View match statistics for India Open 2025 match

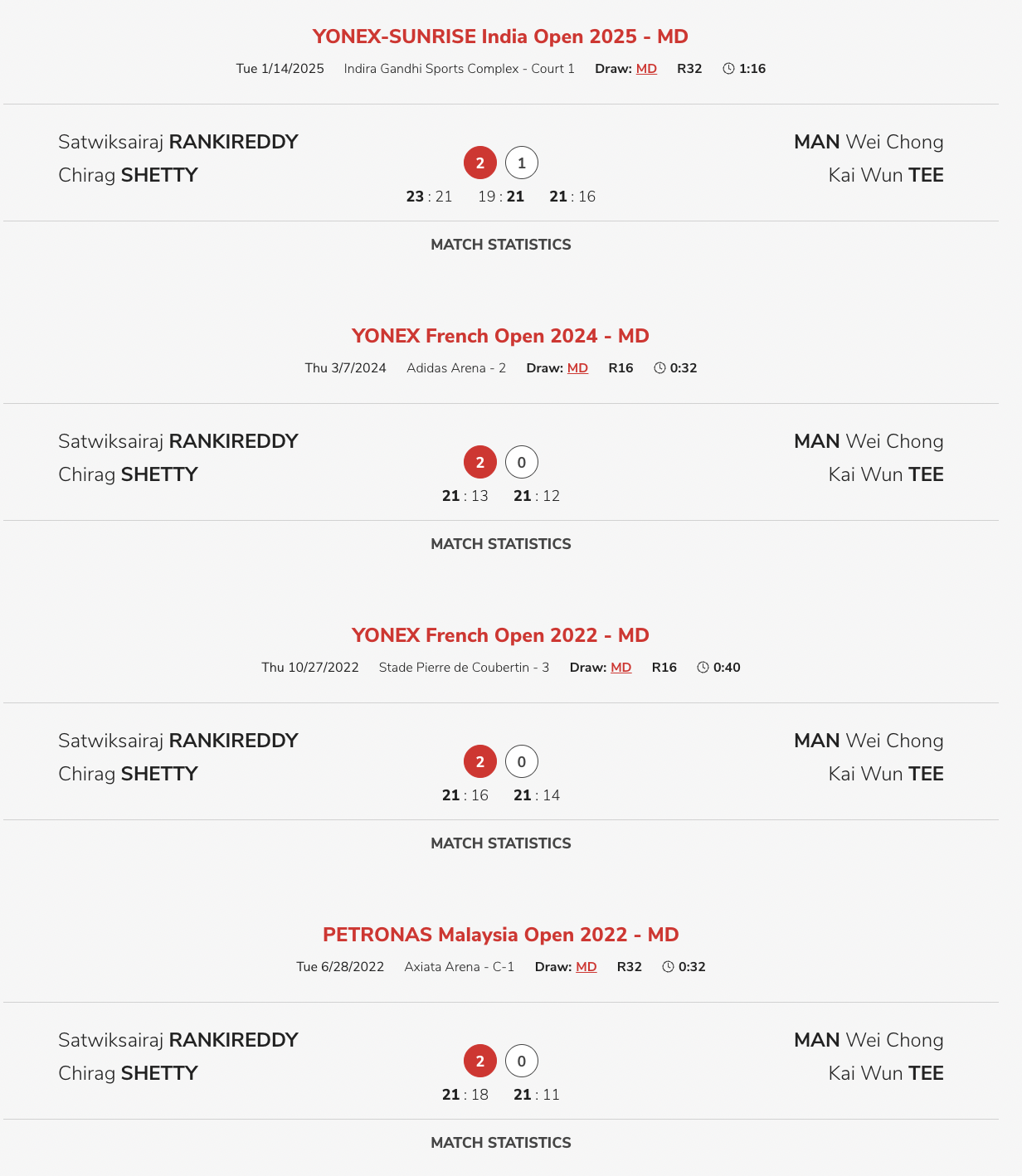[500, 245]
